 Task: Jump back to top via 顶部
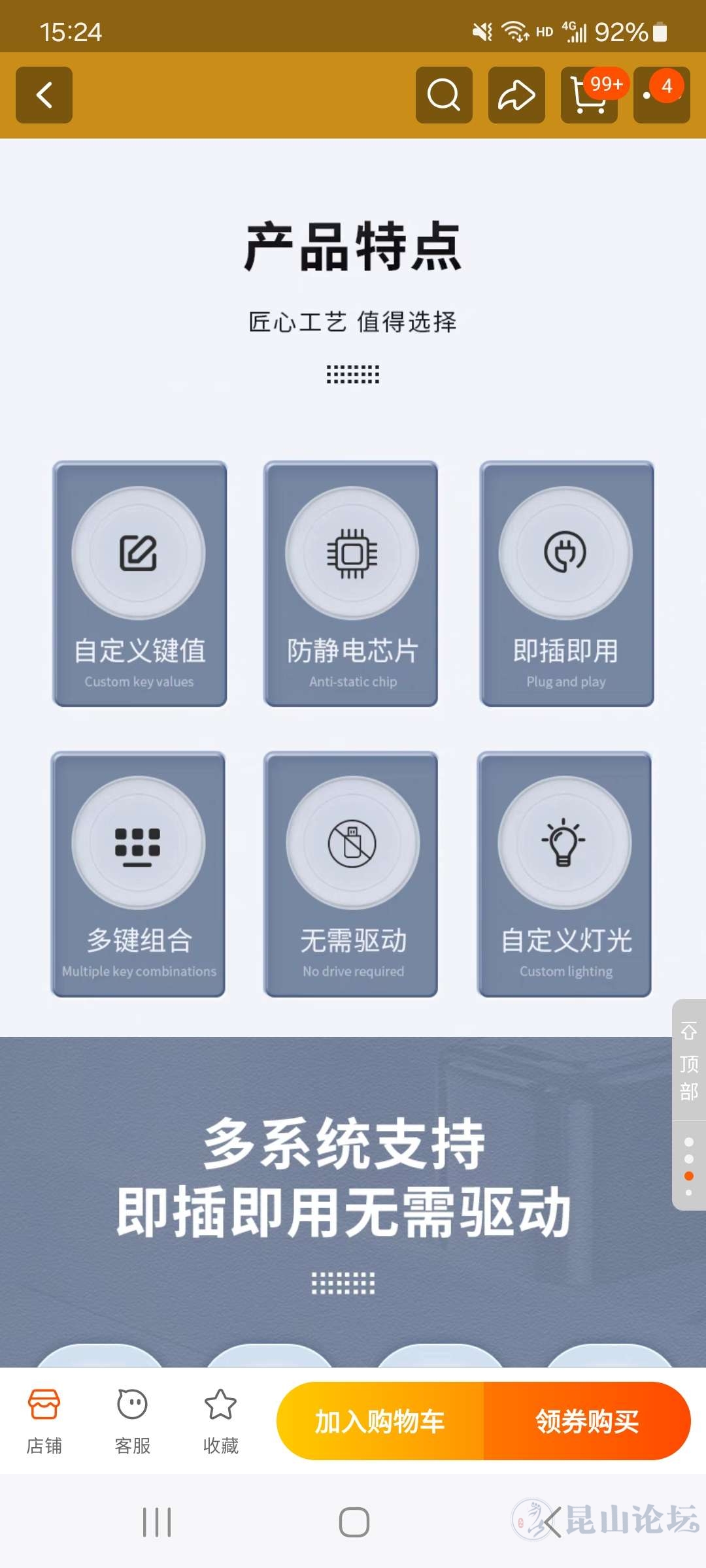pyautogui.click(x=689, y=1062)
